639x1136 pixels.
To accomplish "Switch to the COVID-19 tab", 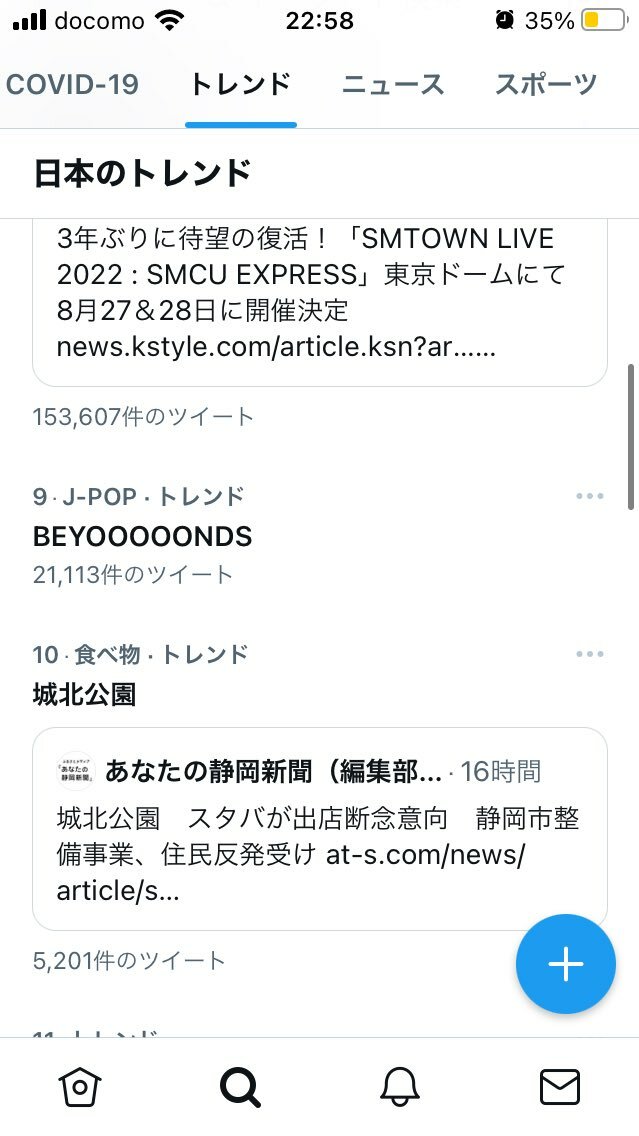I will click(x=72, y=84).
